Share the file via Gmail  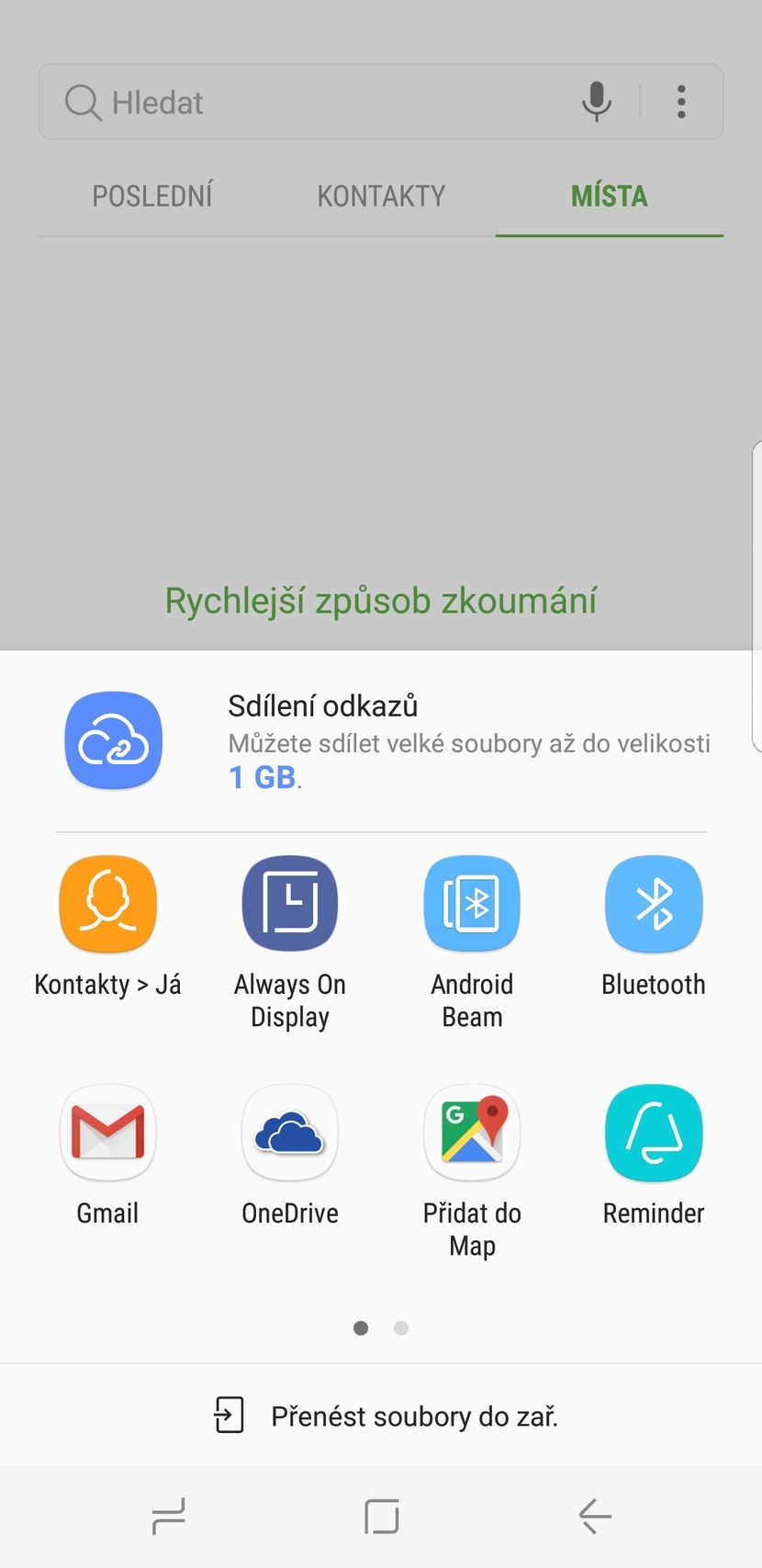pos(106,1133)
